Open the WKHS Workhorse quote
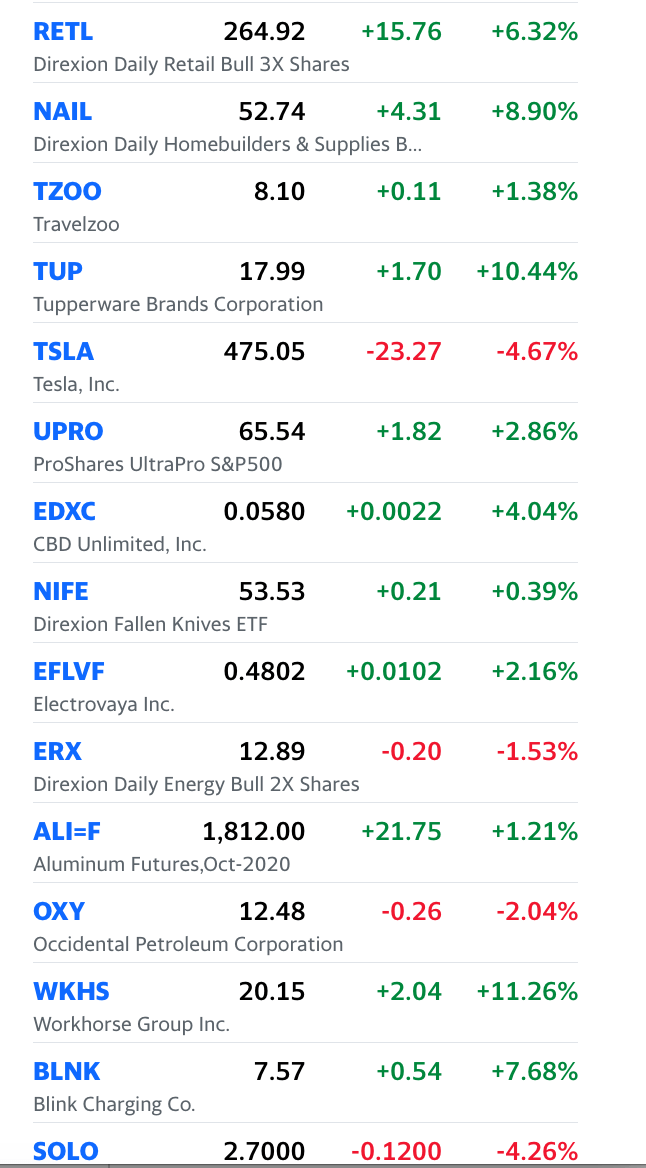Viewport: 646px width, 1168px height. tap(71, 992)
